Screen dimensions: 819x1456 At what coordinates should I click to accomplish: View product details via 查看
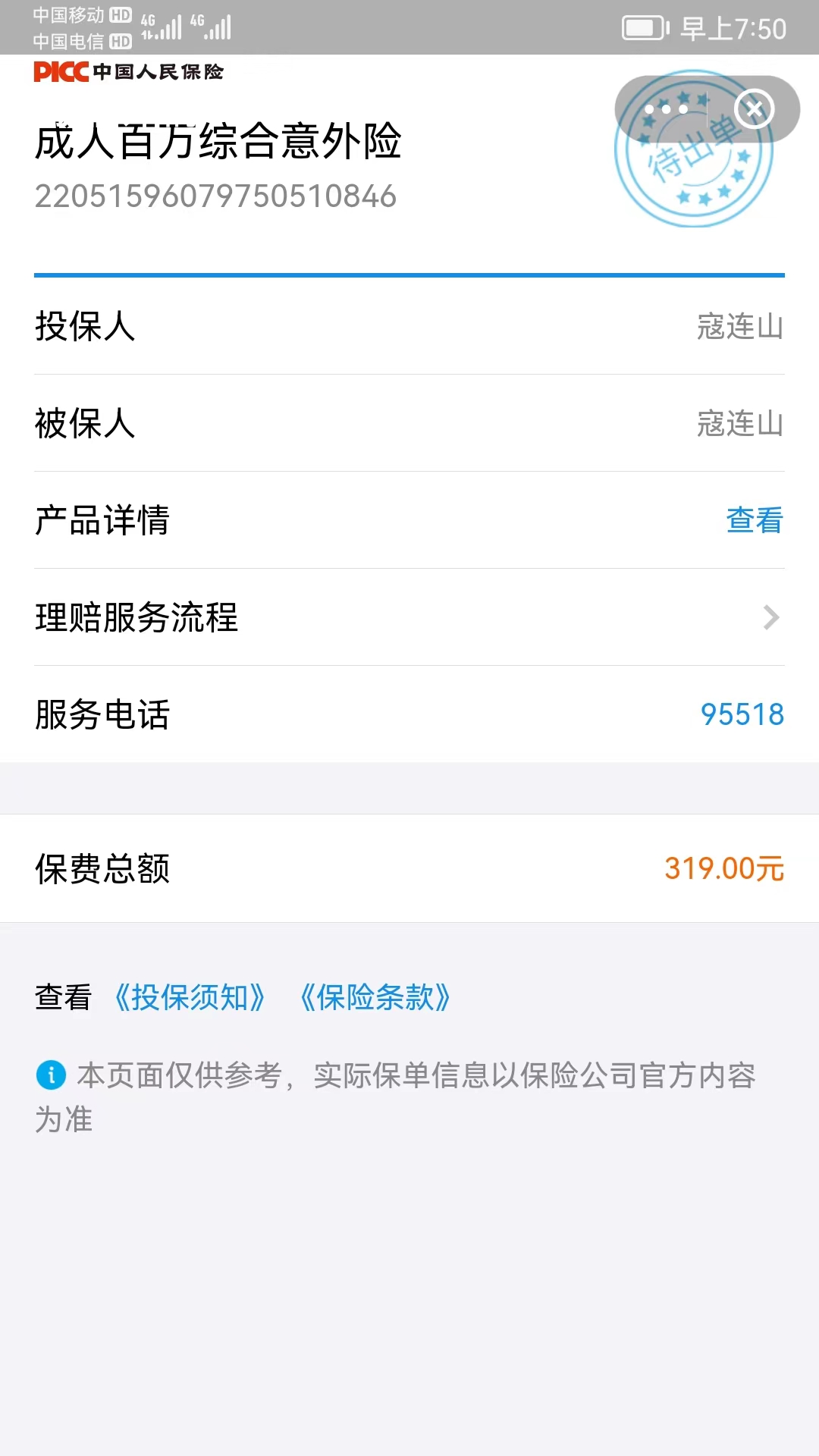(754, 520)
